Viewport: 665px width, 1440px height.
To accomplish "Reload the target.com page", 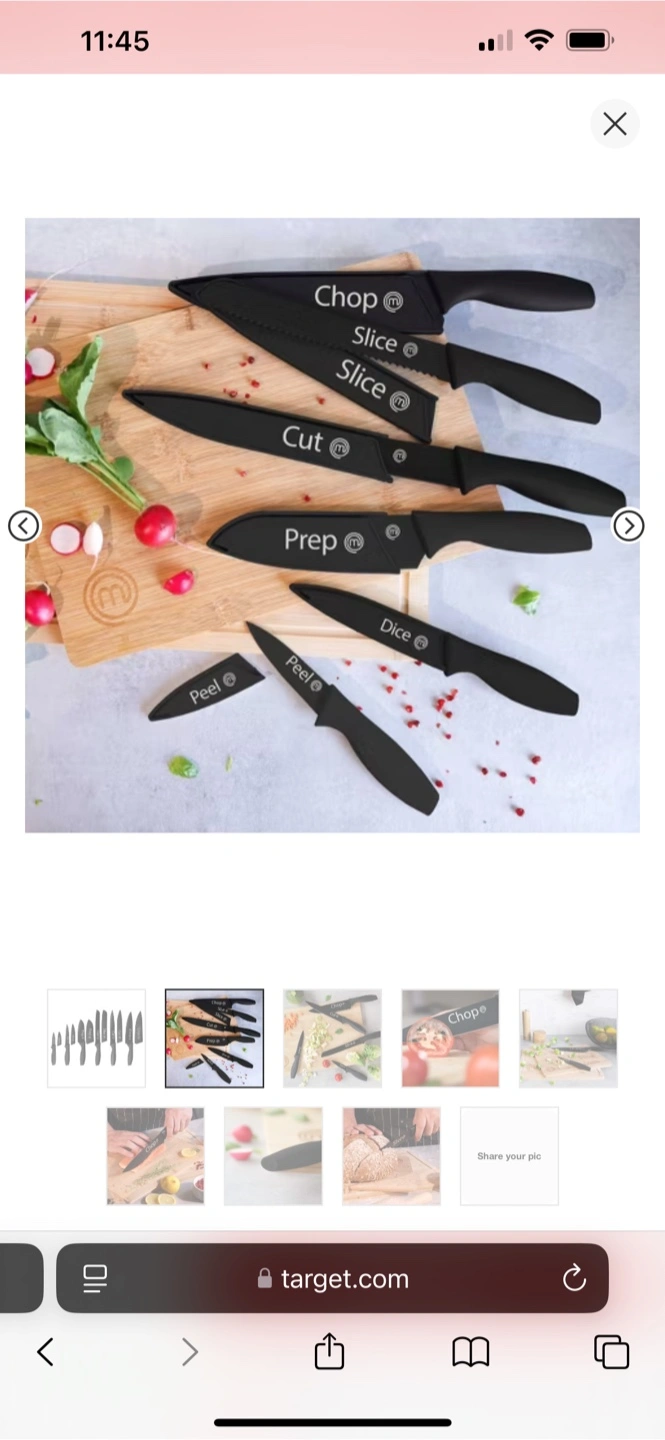I will (x=574, y=1278).
